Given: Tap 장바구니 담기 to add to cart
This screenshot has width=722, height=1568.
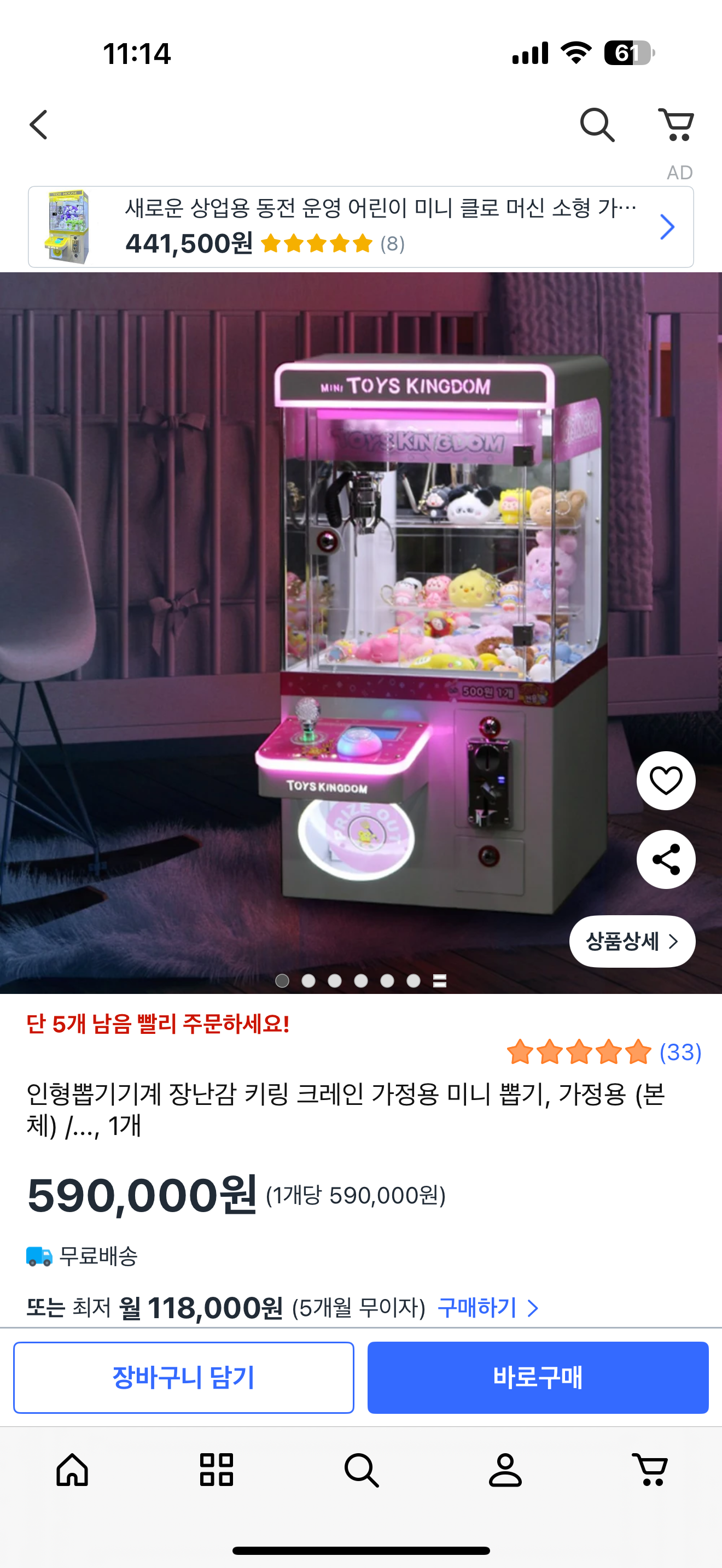Looking at the screenshot, I should 183,1378.
